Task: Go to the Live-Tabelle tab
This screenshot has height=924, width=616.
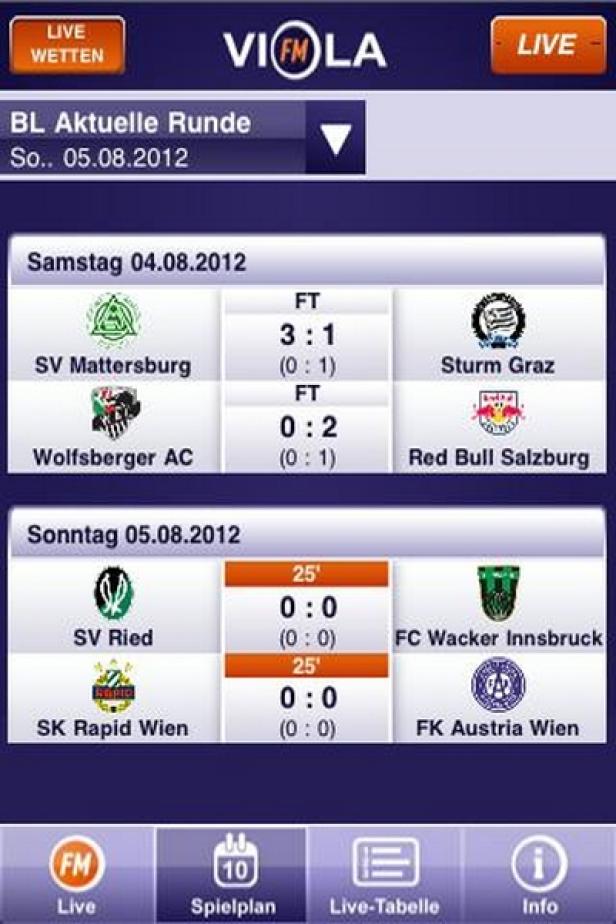Action: [x=386, y=873]
